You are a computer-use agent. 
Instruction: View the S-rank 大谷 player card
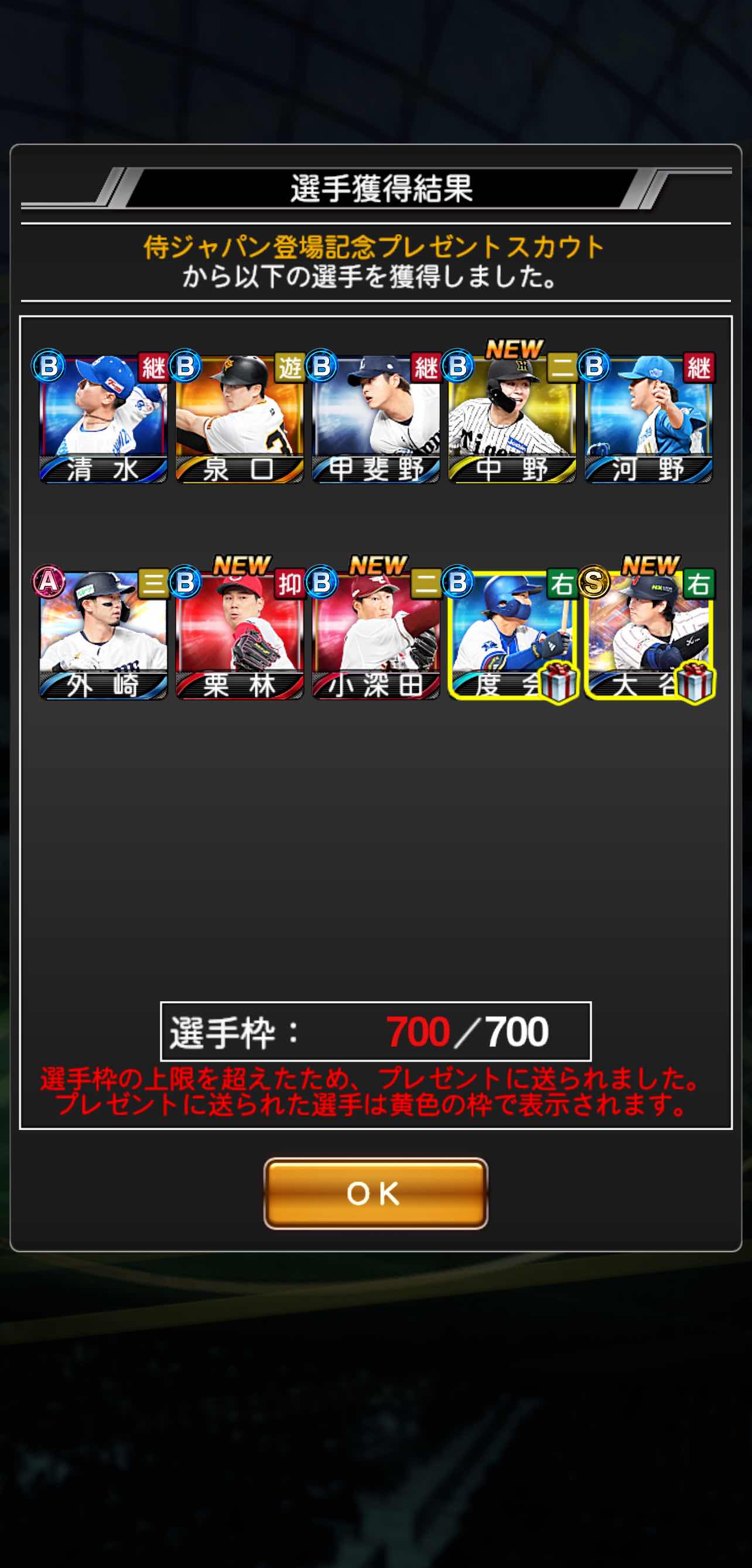tap(648, 635)
